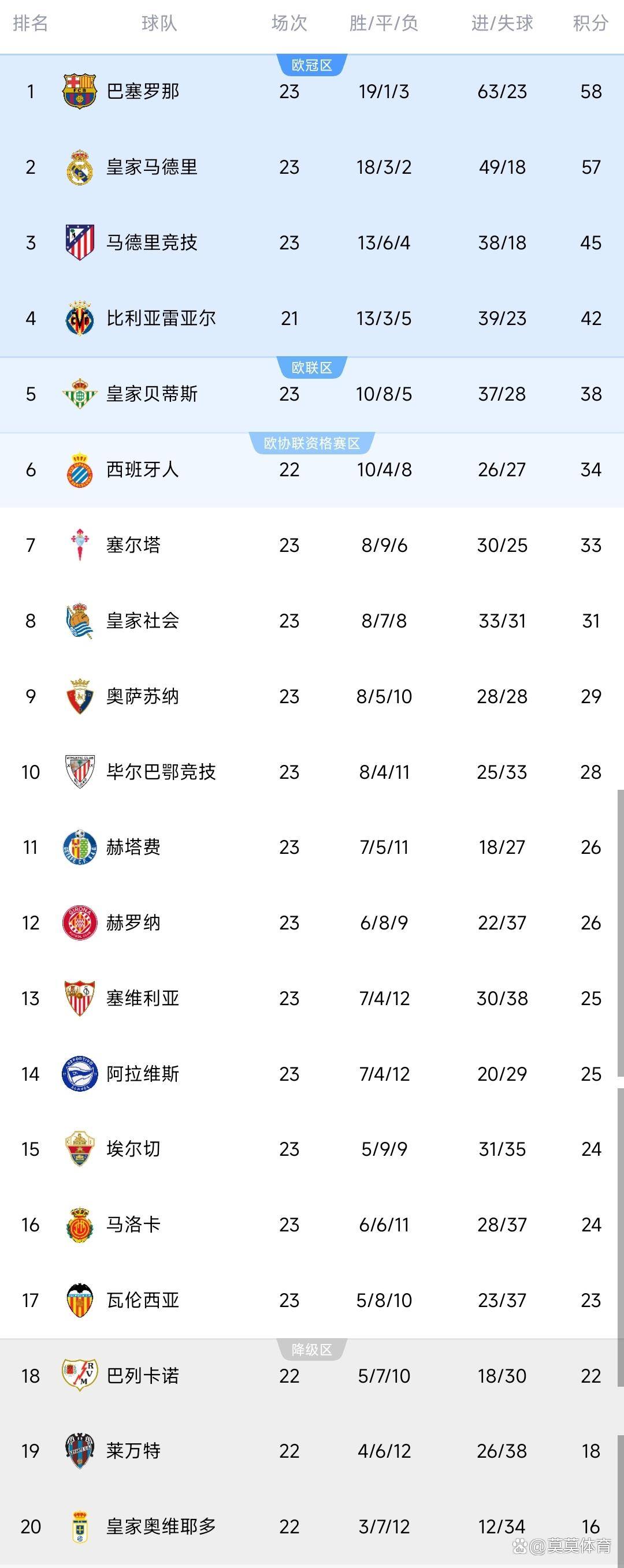
Task: Select the Barcelona club crest
Action: coord(80,91)
